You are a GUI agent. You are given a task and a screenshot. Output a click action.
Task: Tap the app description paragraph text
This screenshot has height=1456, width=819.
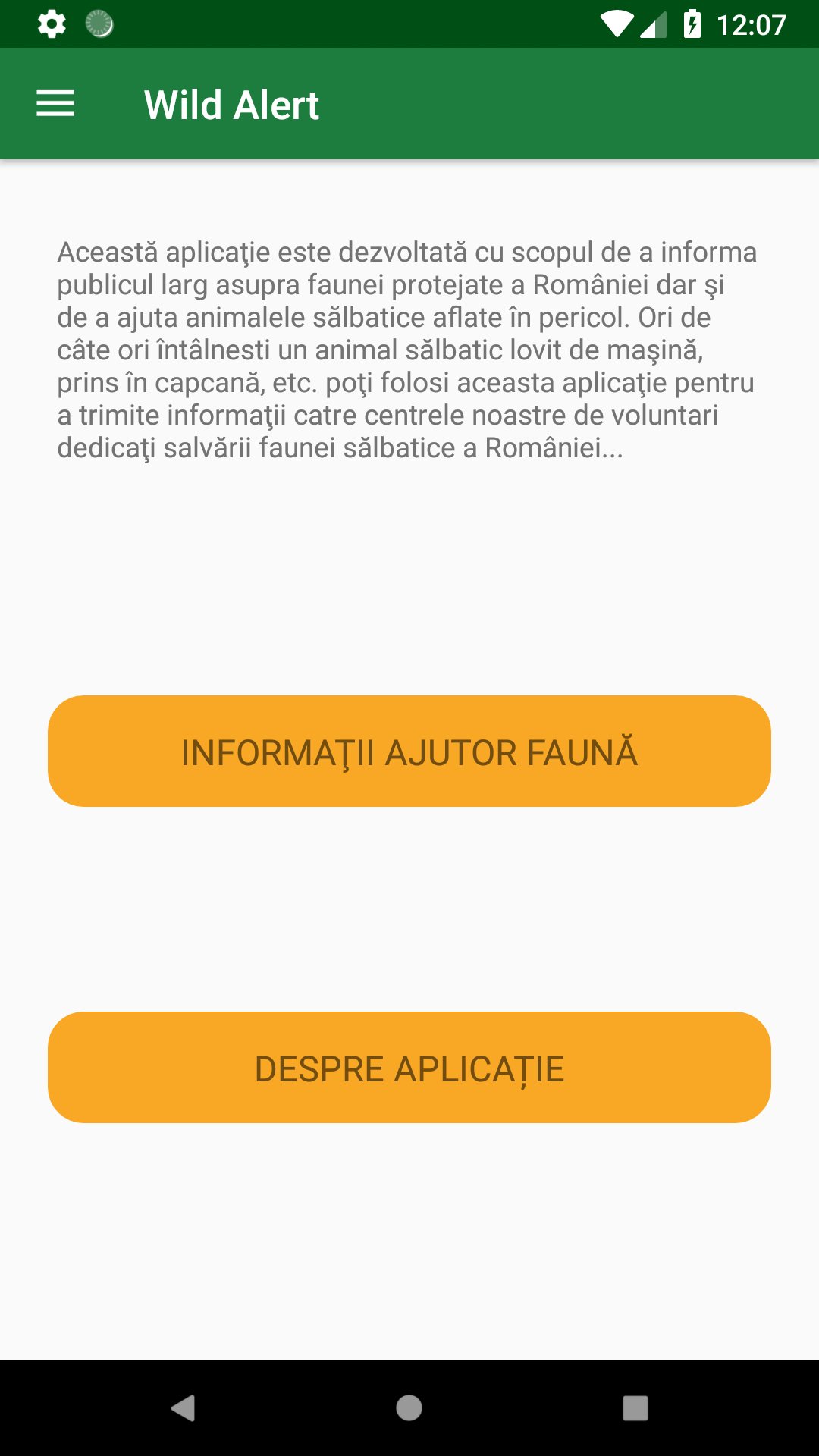(409, 349)
